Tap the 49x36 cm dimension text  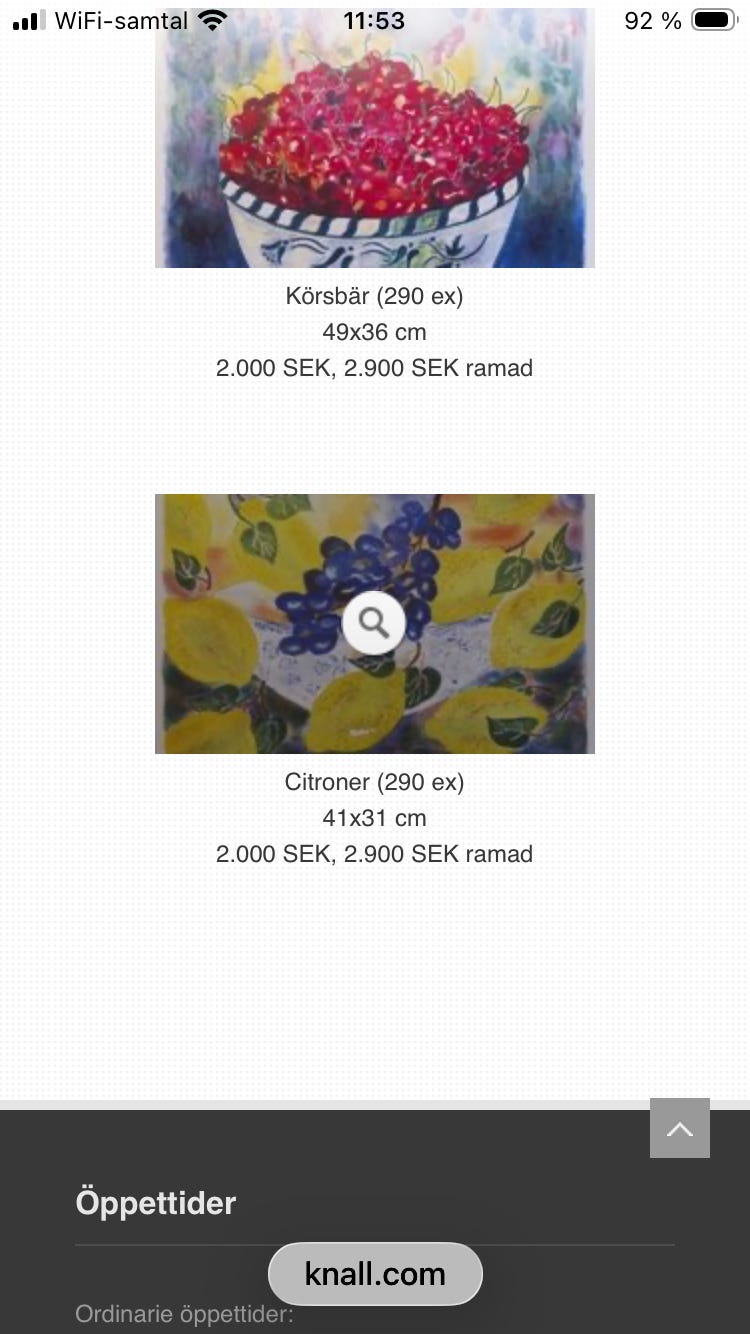click(x=374, y=332)
